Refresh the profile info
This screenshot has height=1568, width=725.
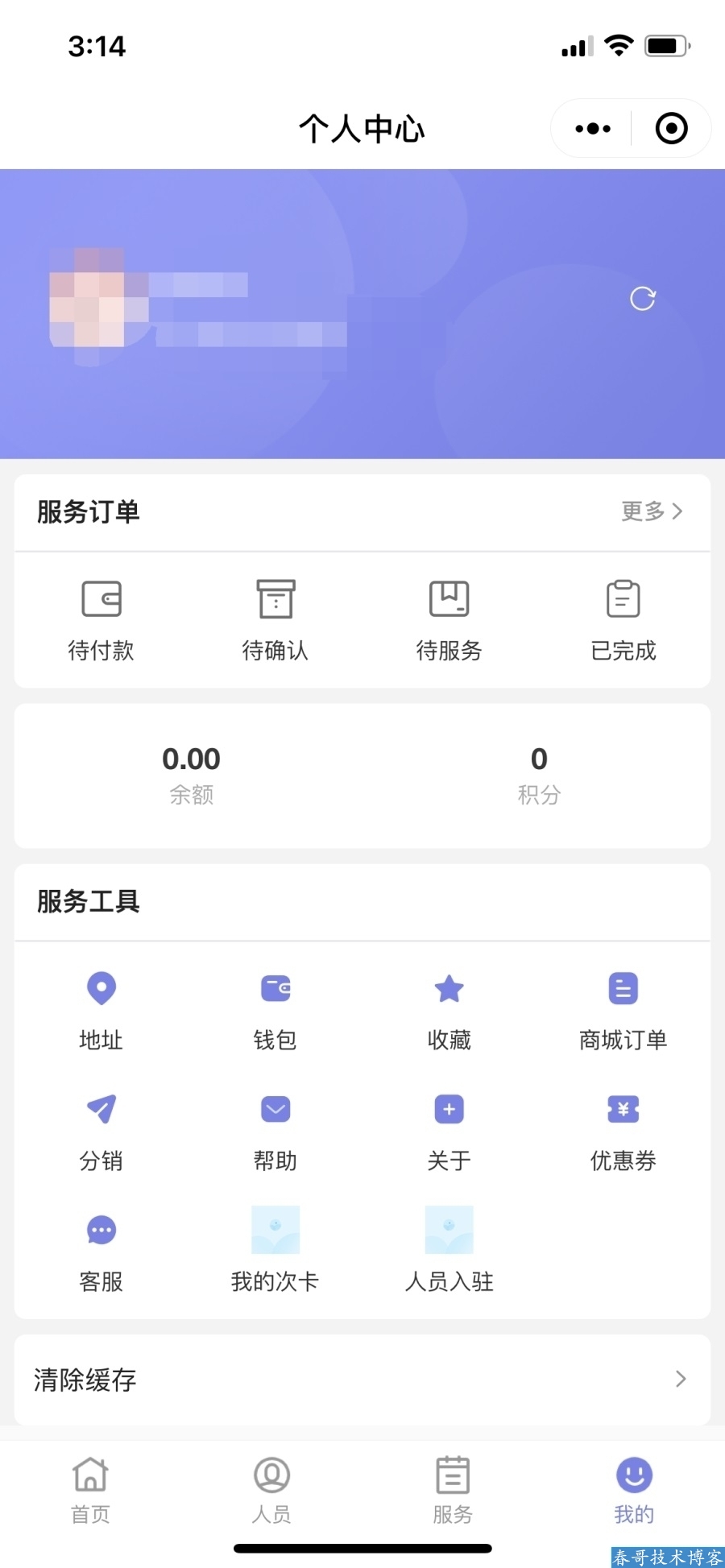pos(642,299)
